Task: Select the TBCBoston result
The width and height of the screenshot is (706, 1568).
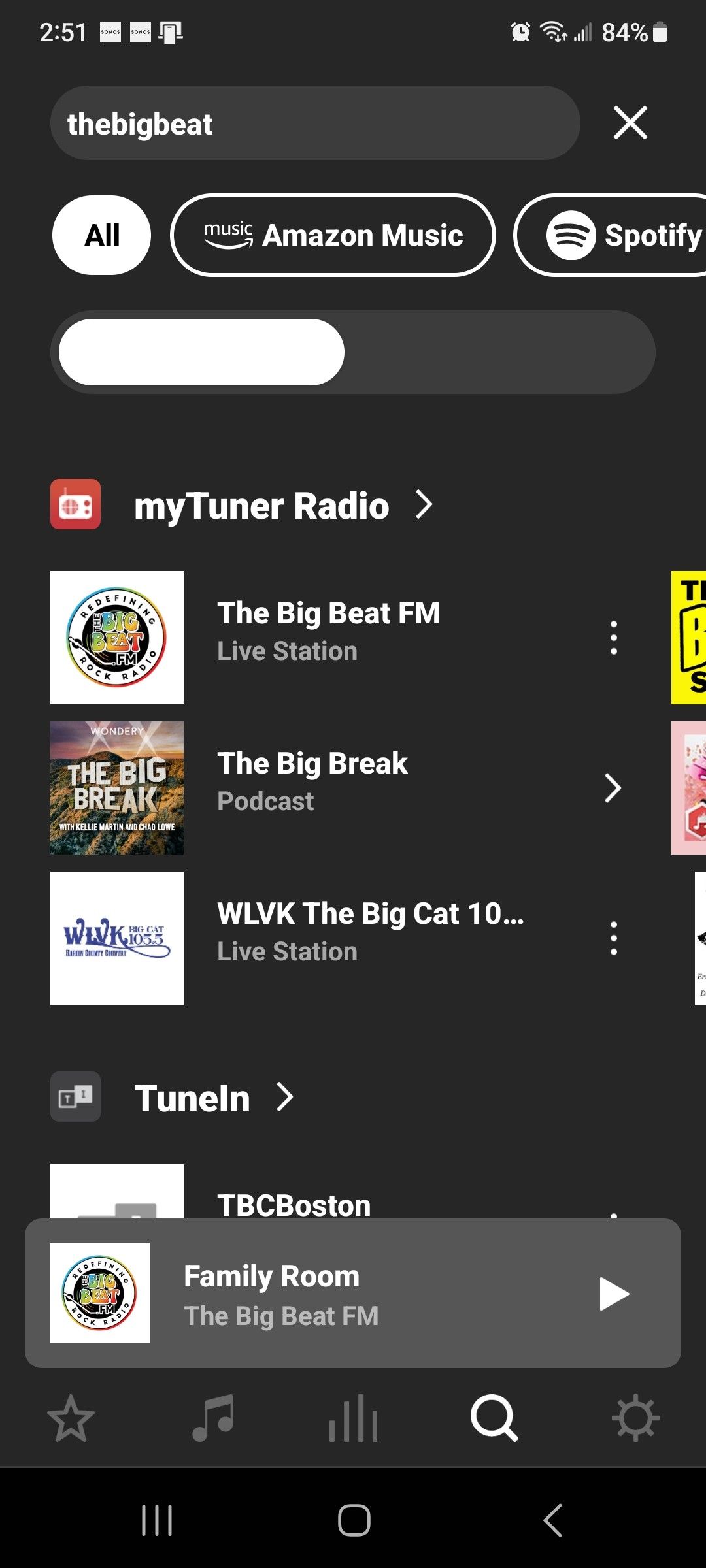Action: click(294, 1203)
